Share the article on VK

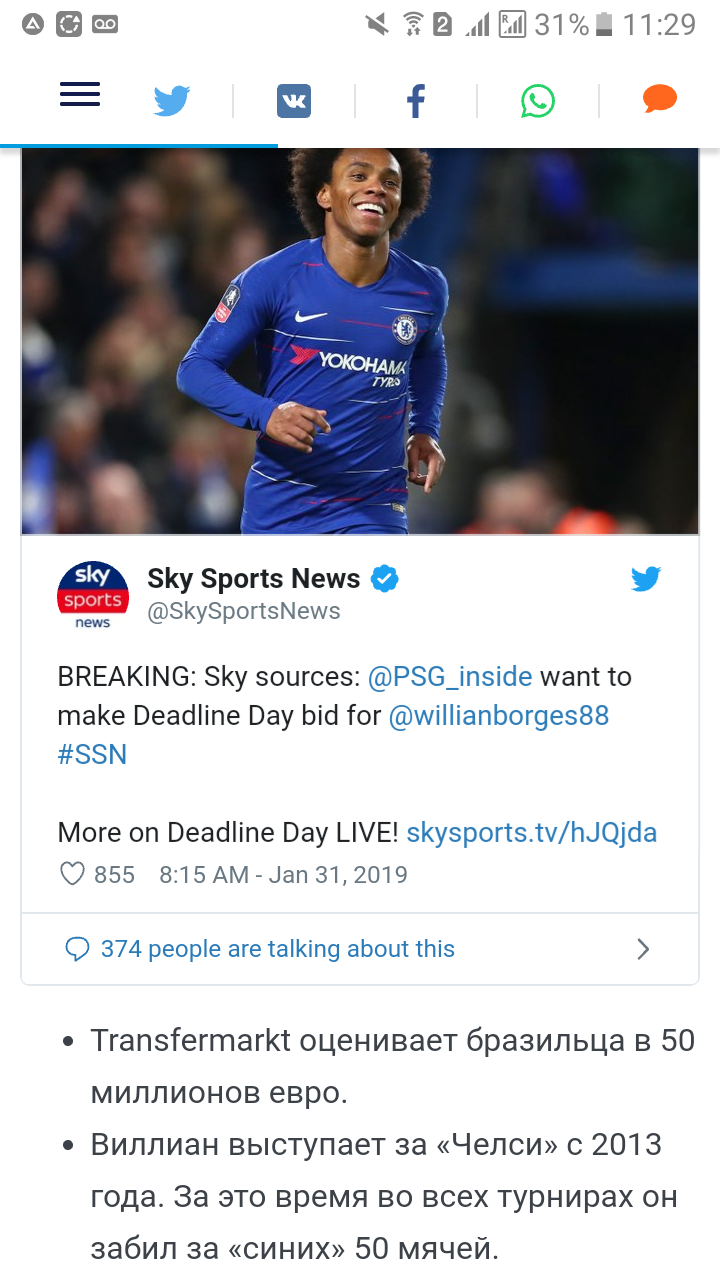pyautogui.click(x=294, y=101)
